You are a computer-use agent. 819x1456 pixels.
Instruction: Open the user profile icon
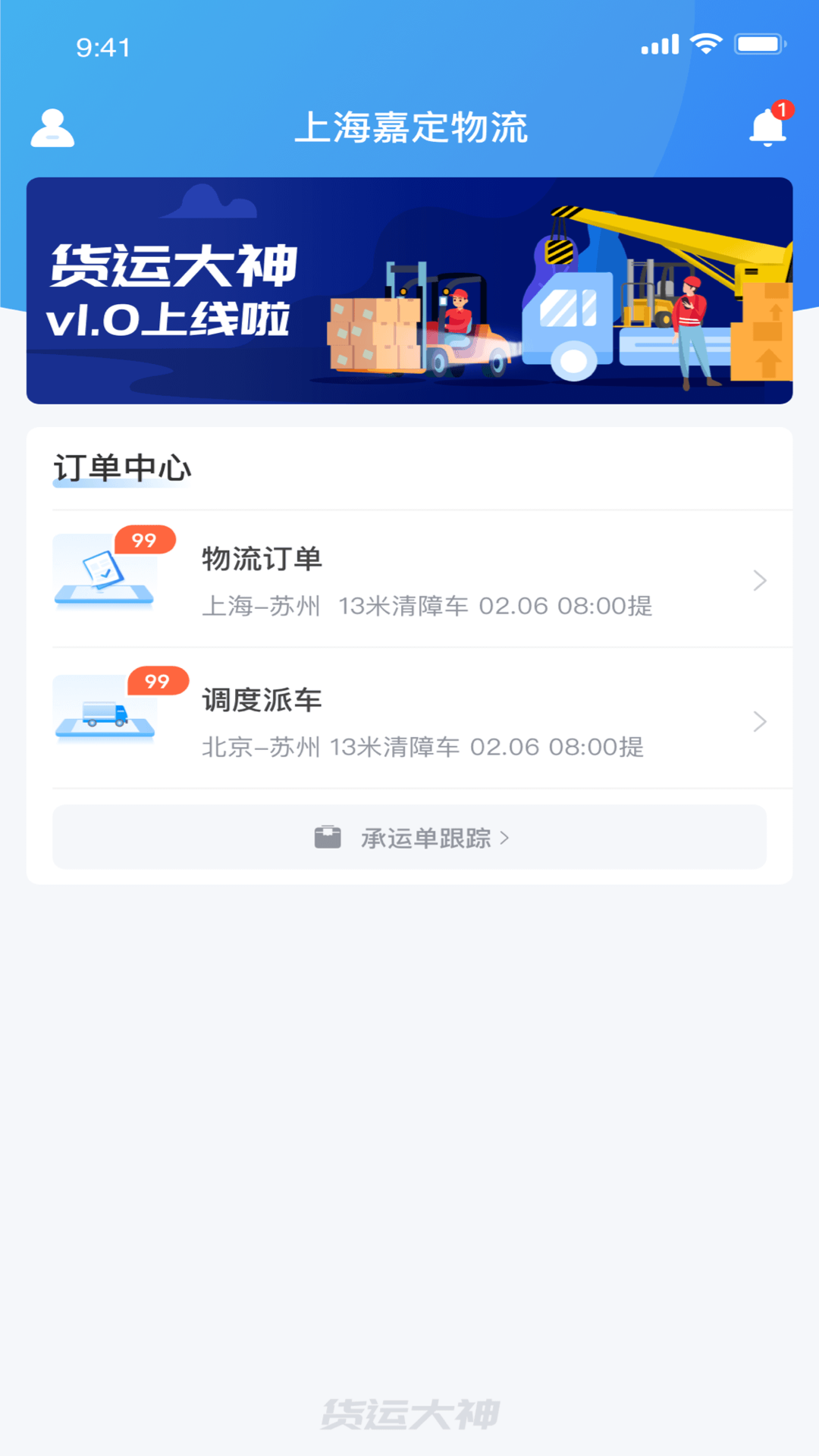[x=53, y=127]
